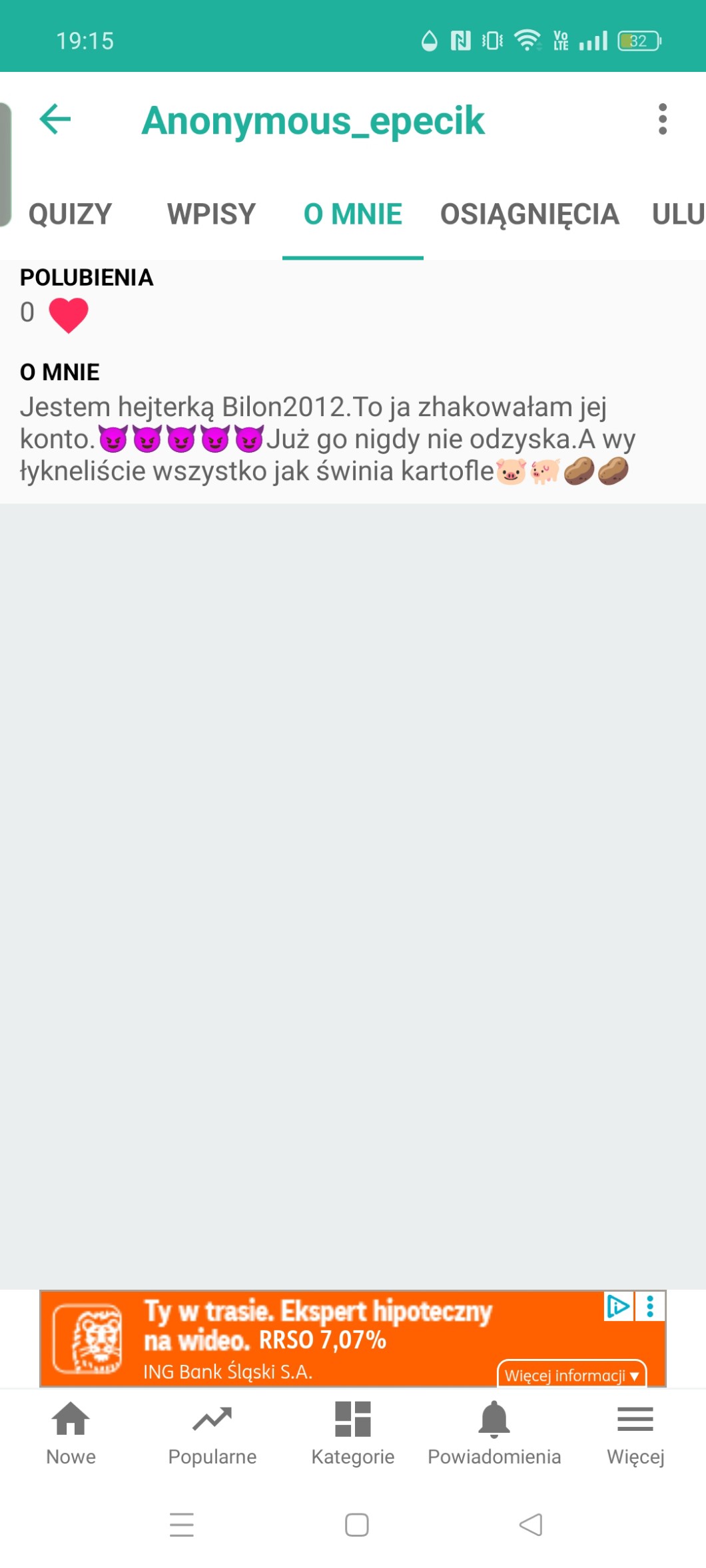The height and width of the screenshot is (1568, 706).
Task: Select the O MNIE tab
Action: [352, 214]
